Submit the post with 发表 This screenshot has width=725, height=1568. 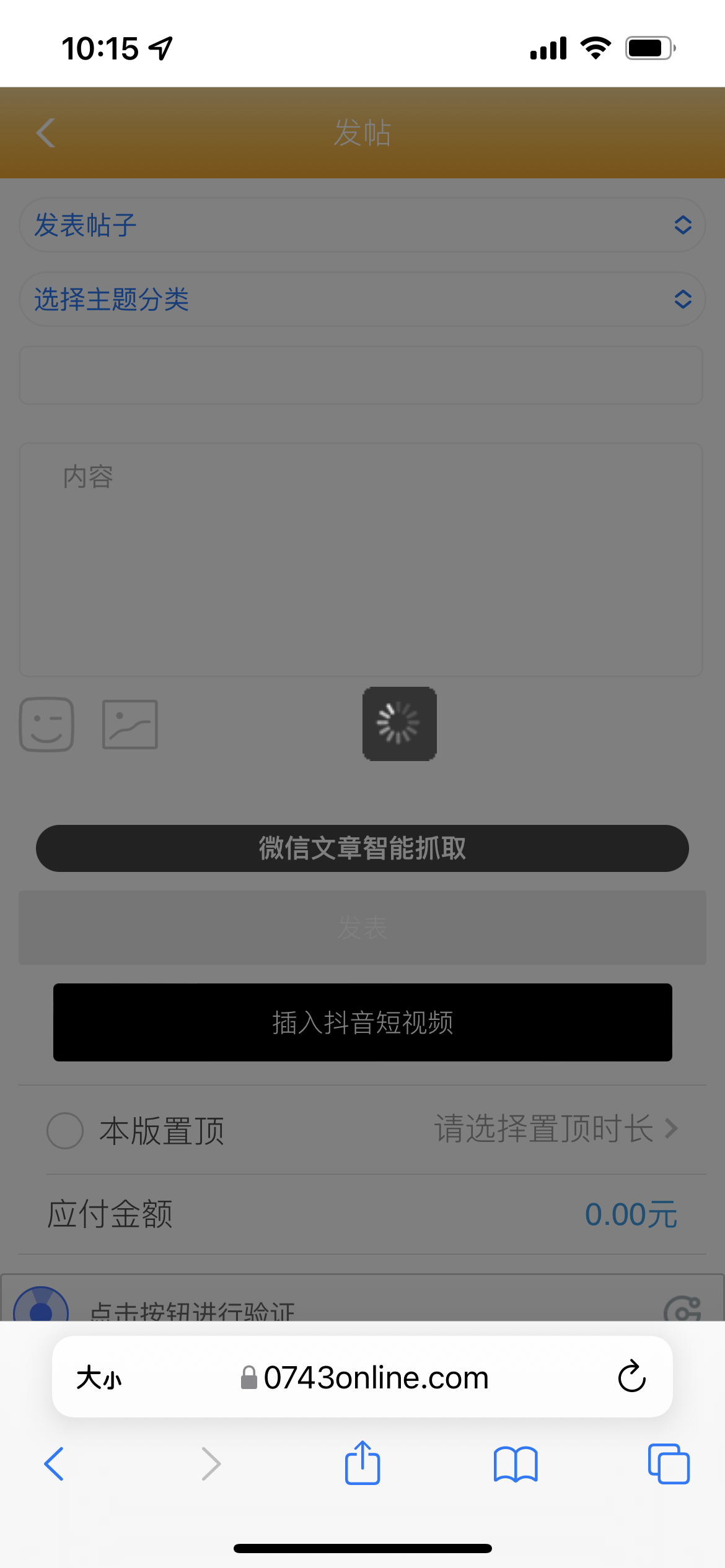362,928
